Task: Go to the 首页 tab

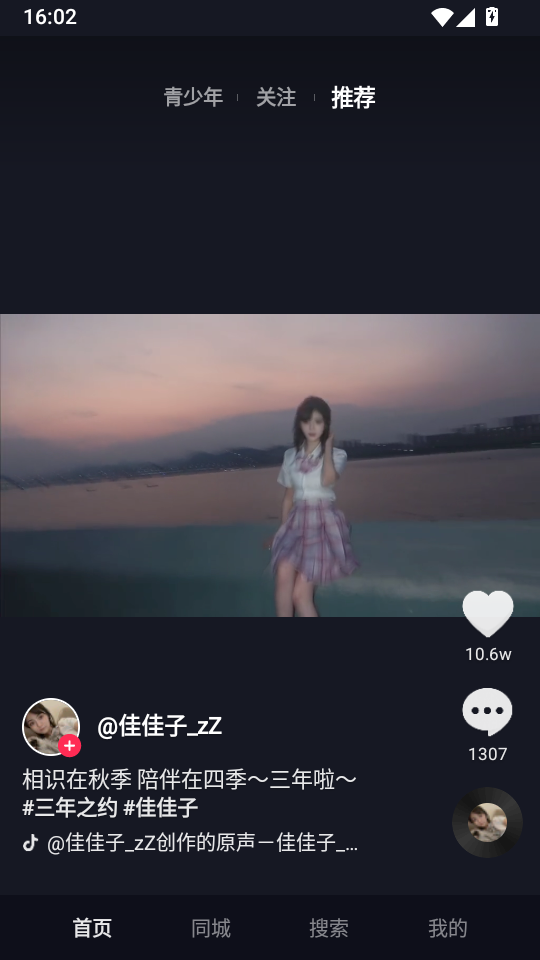Action: [92, 928]
